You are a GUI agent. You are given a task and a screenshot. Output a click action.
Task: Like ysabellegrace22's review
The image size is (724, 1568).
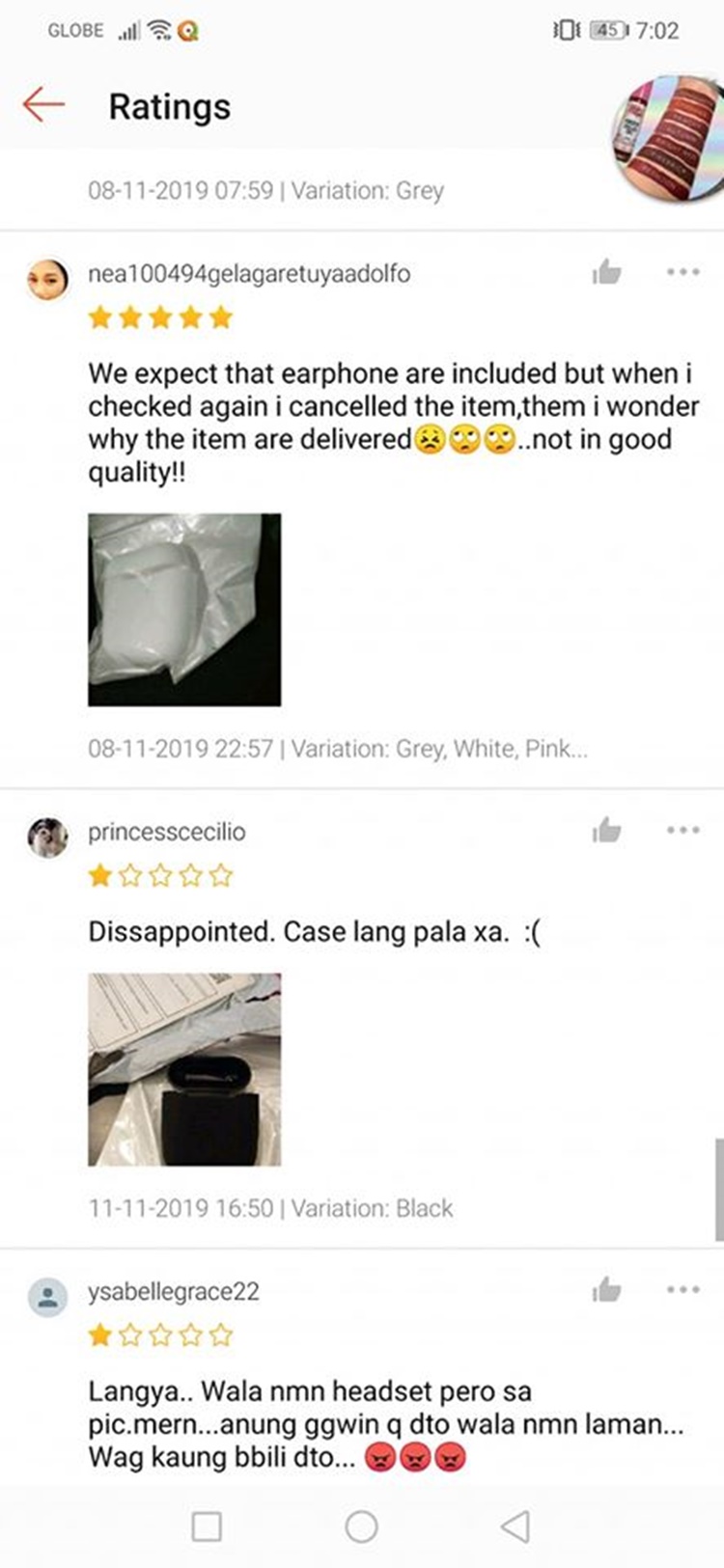[x=606, y=1289]
